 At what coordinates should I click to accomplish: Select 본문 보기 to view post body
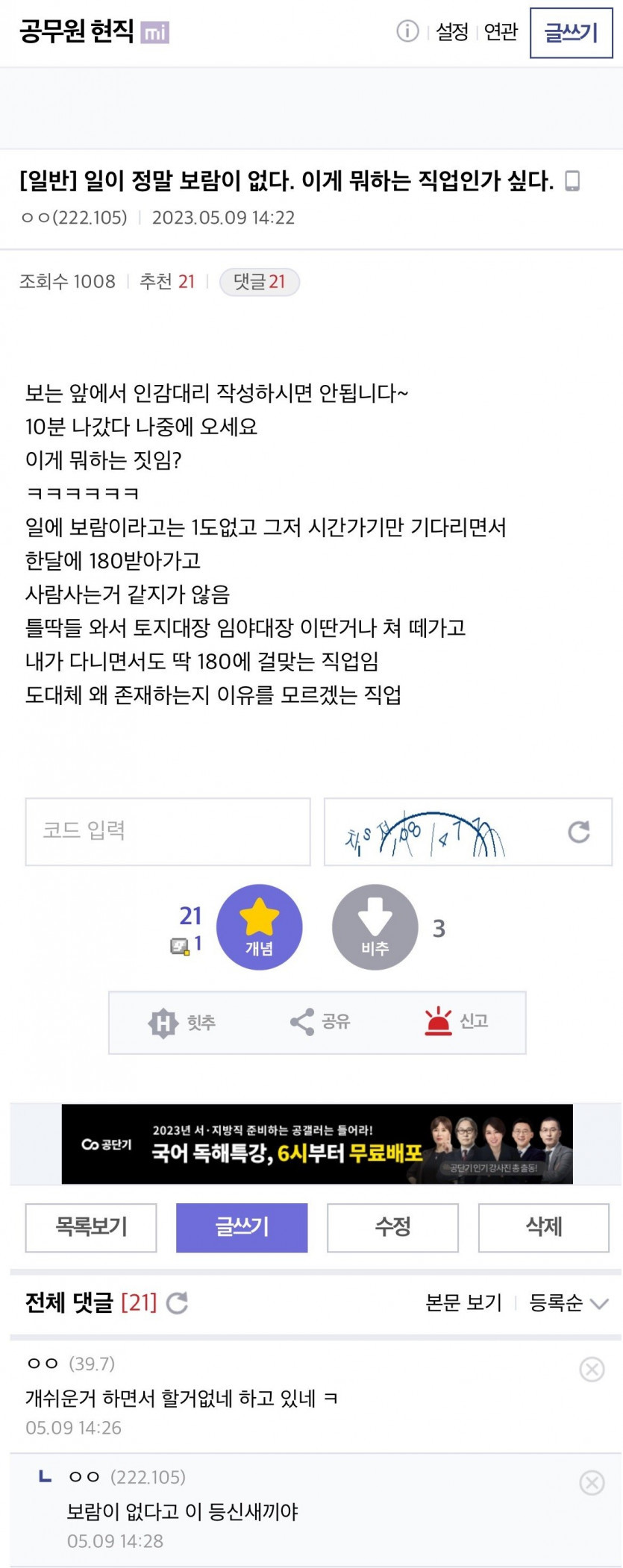click(x=463, y=1303)
